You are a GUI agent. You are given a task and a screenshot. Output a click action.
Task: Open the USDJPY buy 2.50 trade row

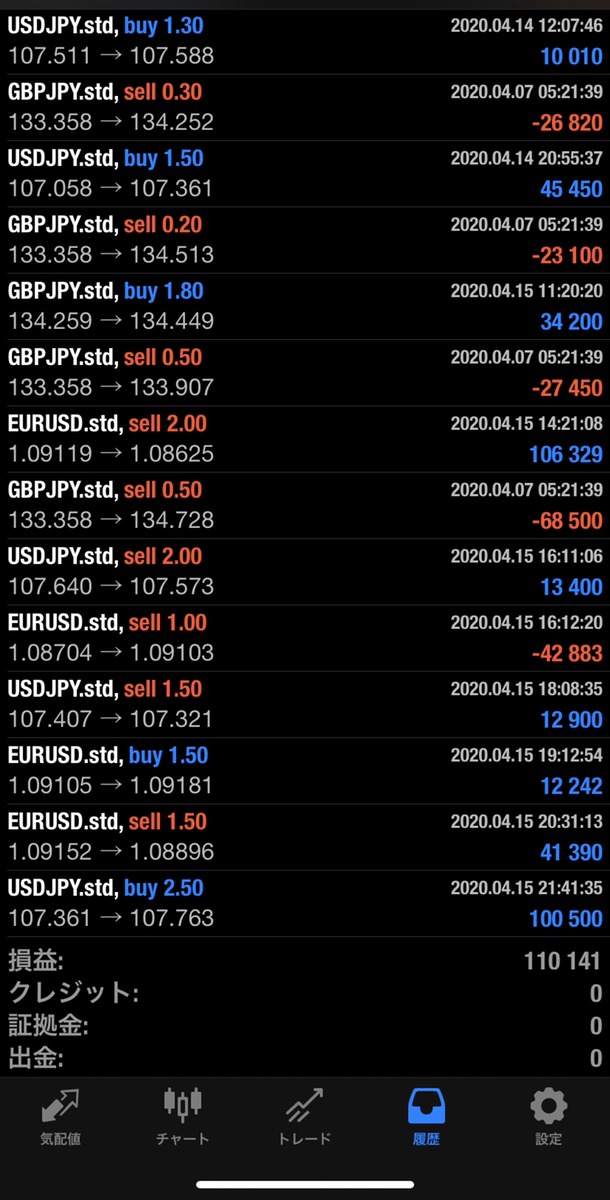(x=305, y=903)
